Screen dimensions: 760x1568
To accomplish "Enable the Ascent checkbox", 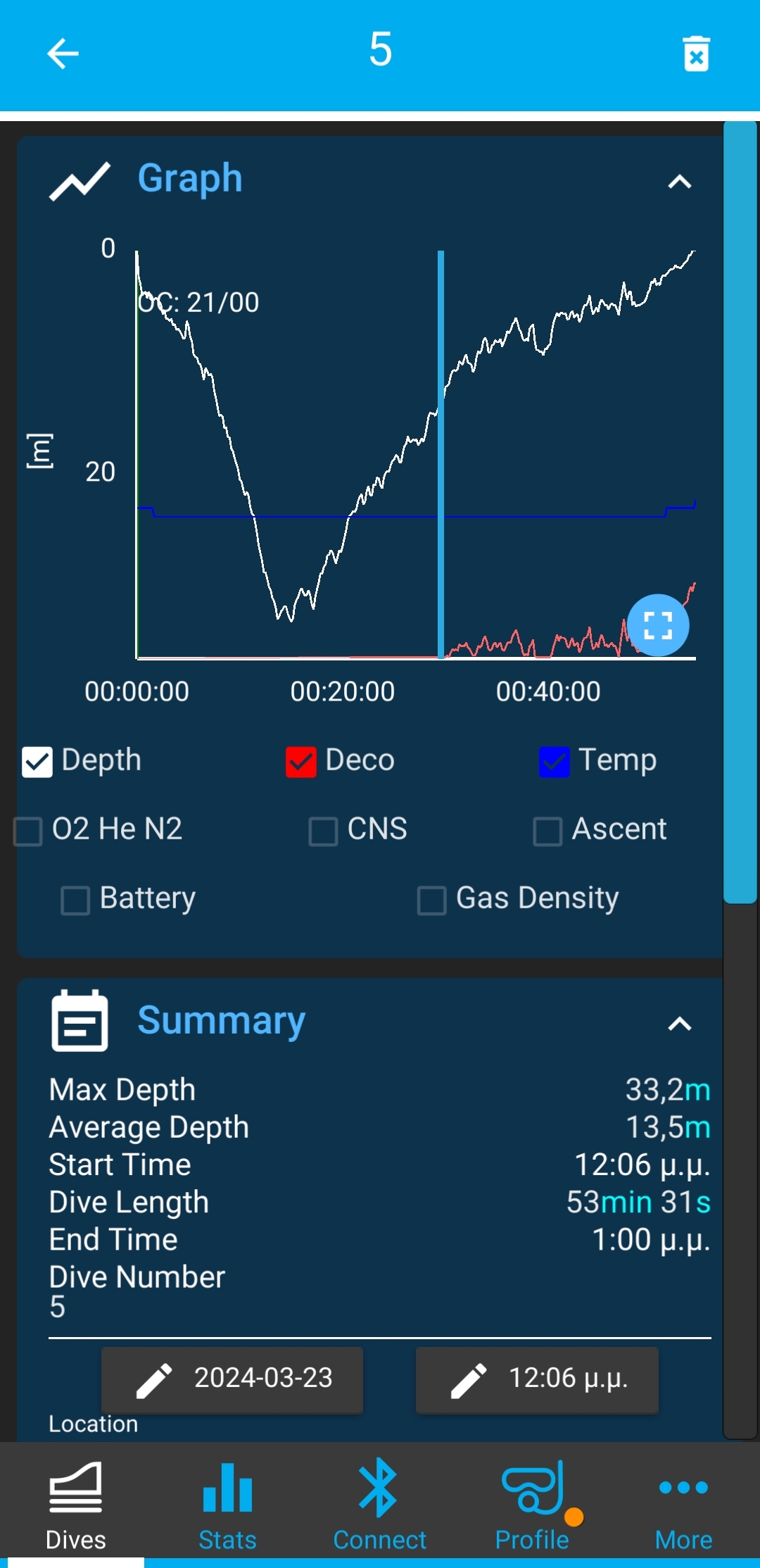I will [547, 831].
